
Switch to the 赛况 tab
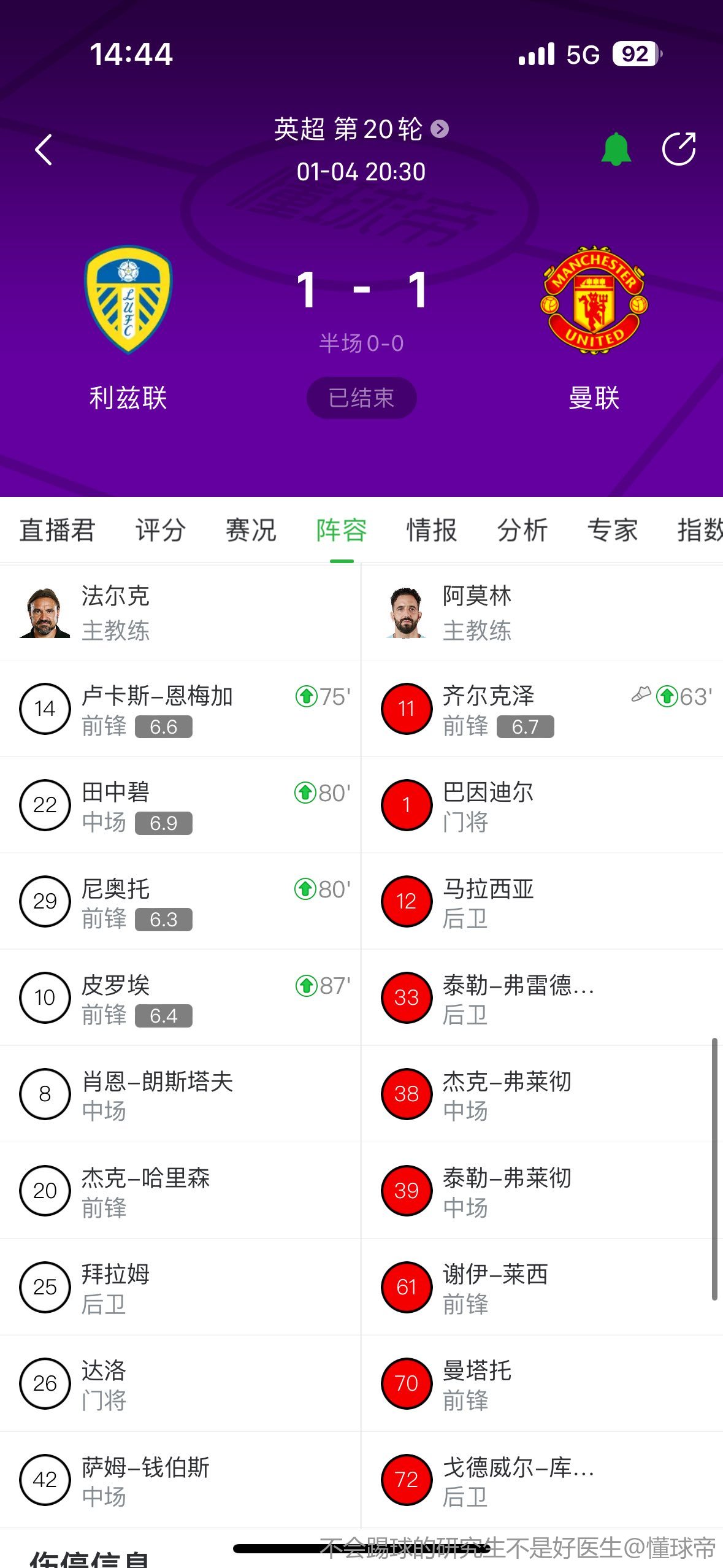251,530
